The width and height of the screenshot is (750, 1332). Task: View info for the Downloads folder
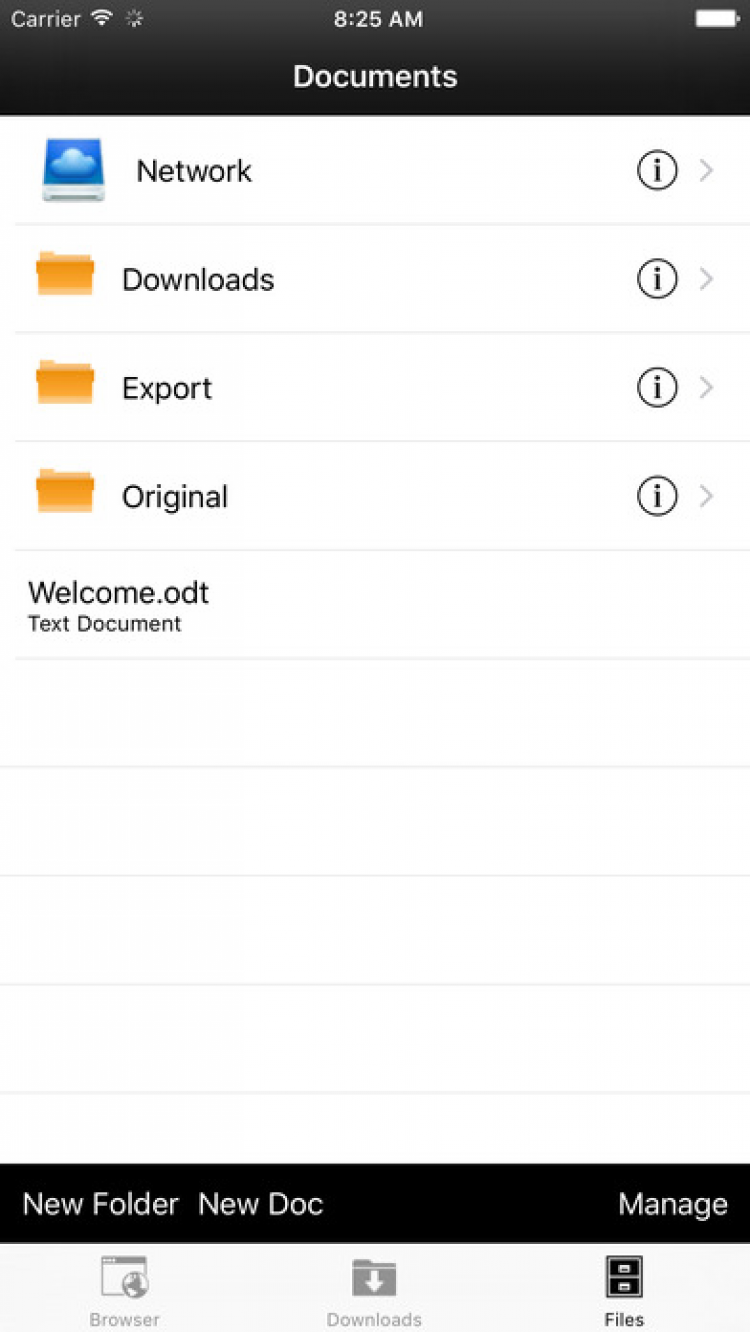click(657, 279)
